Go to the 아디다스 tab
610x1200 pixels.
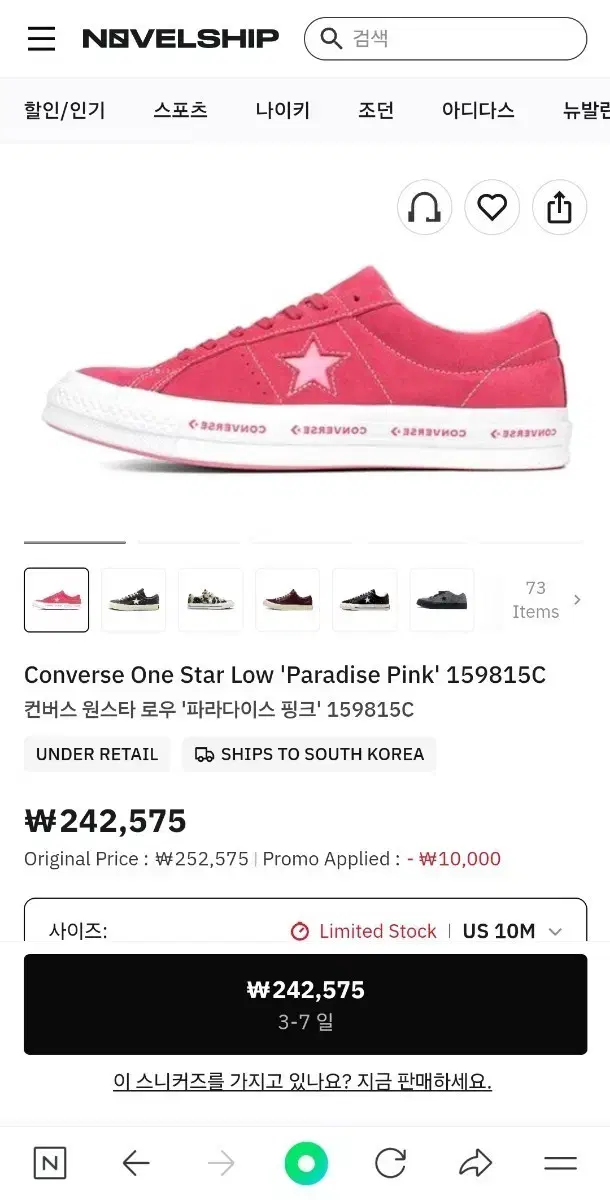click(478, 110)
